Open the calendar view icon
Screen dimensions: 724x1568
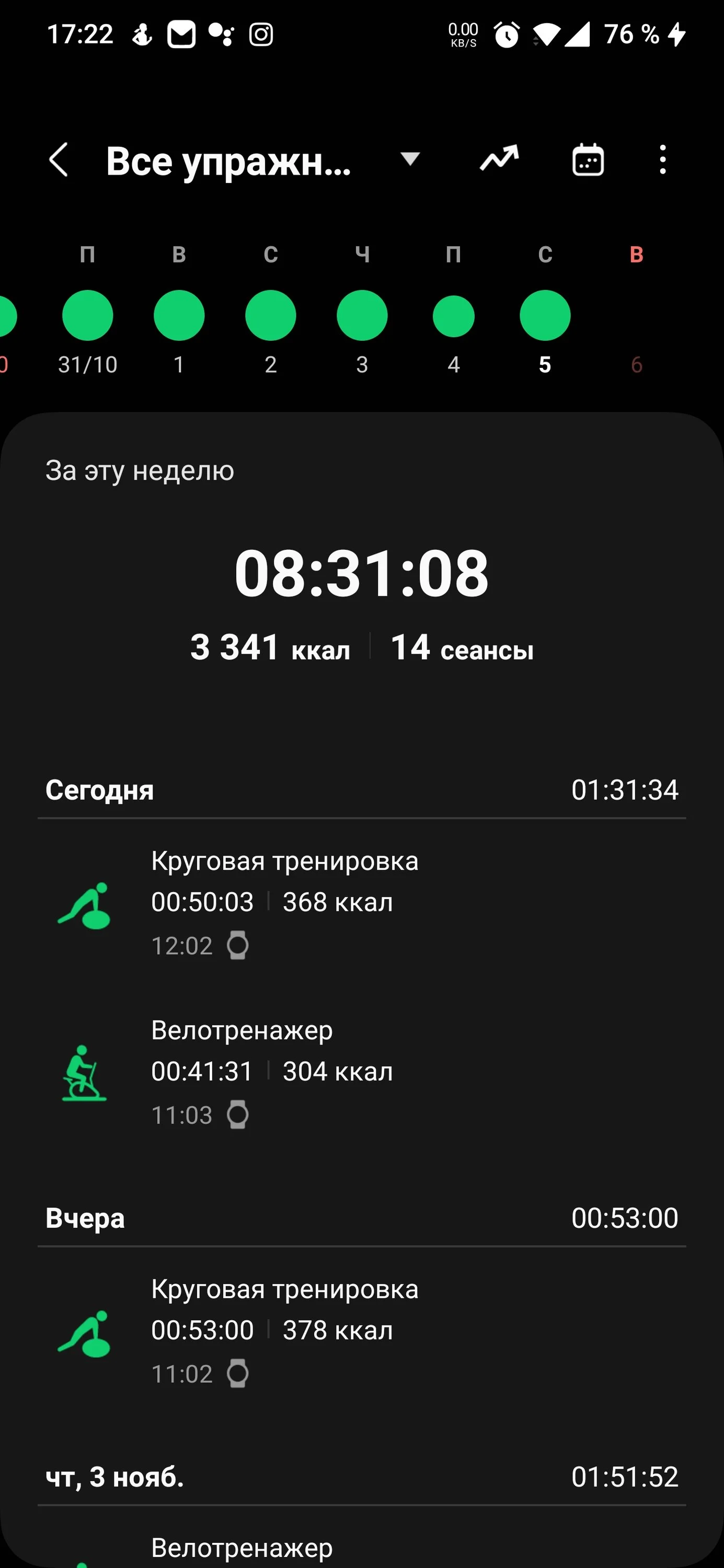(588, 159)
